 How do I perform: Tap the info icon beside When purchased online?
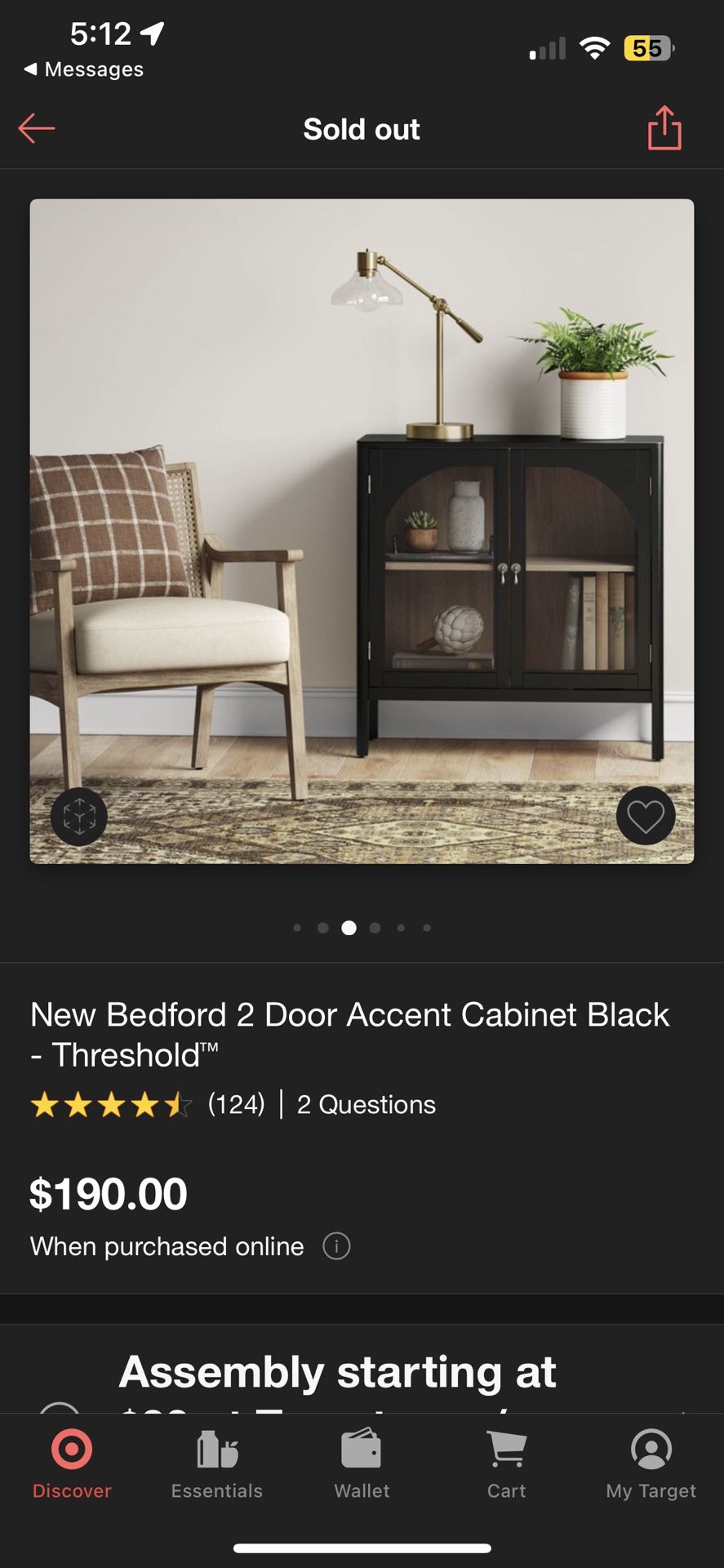pyautogui.click(x=336, y=1246)
